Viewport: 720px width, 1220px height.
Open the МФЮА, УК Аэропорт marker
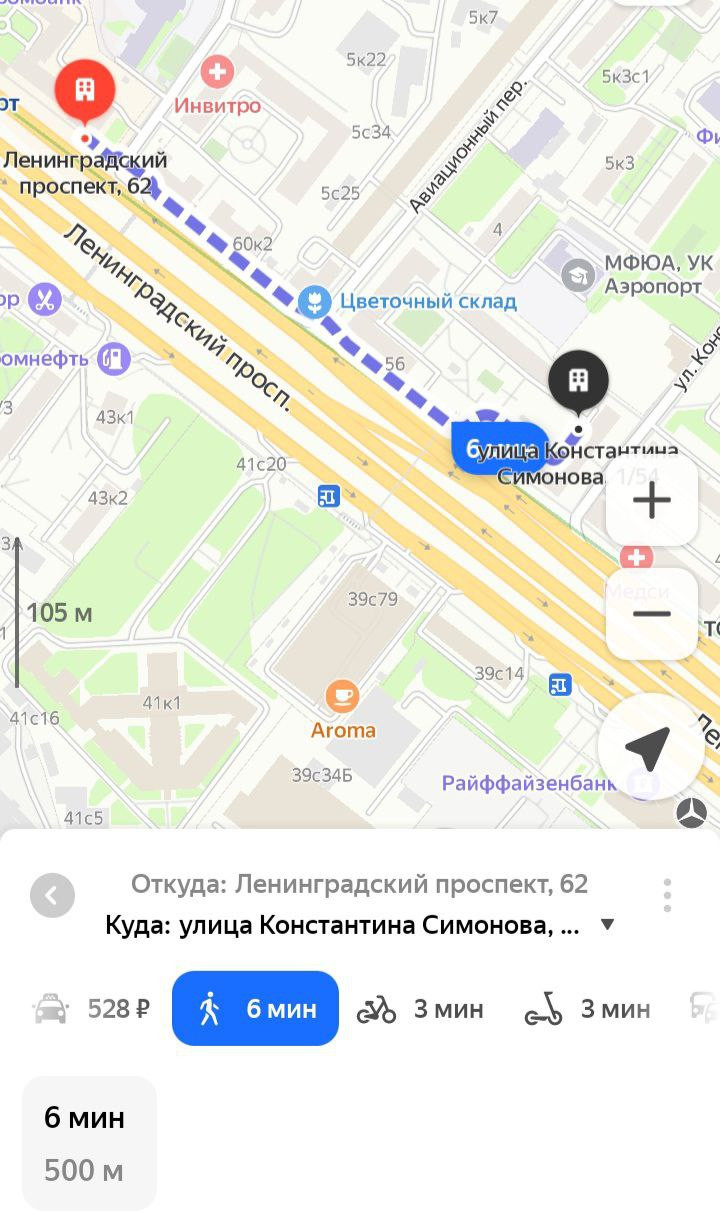[578, 274]
